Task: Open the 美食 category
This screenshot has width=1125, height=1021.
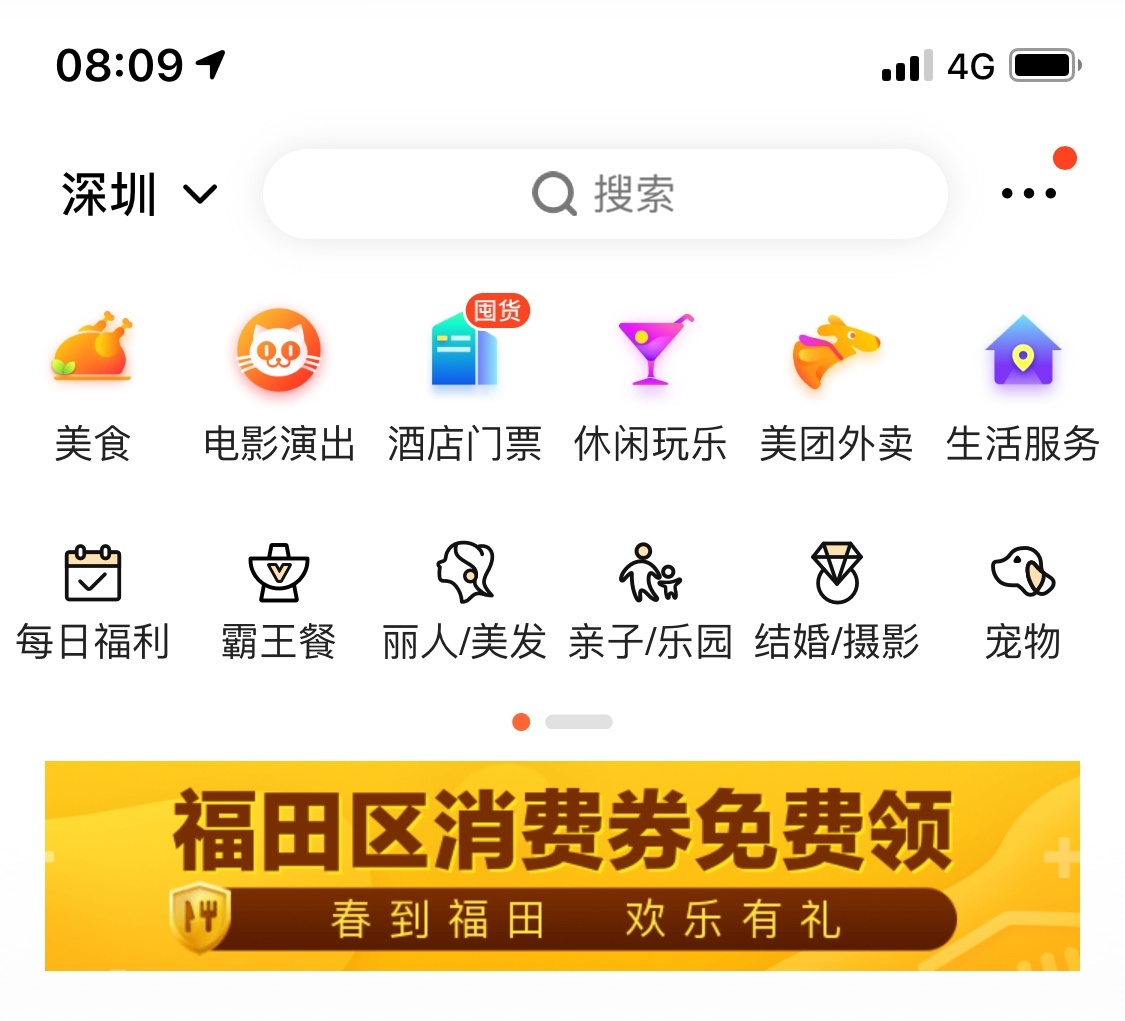Action: pyautogui.click(x=93, y=385)
